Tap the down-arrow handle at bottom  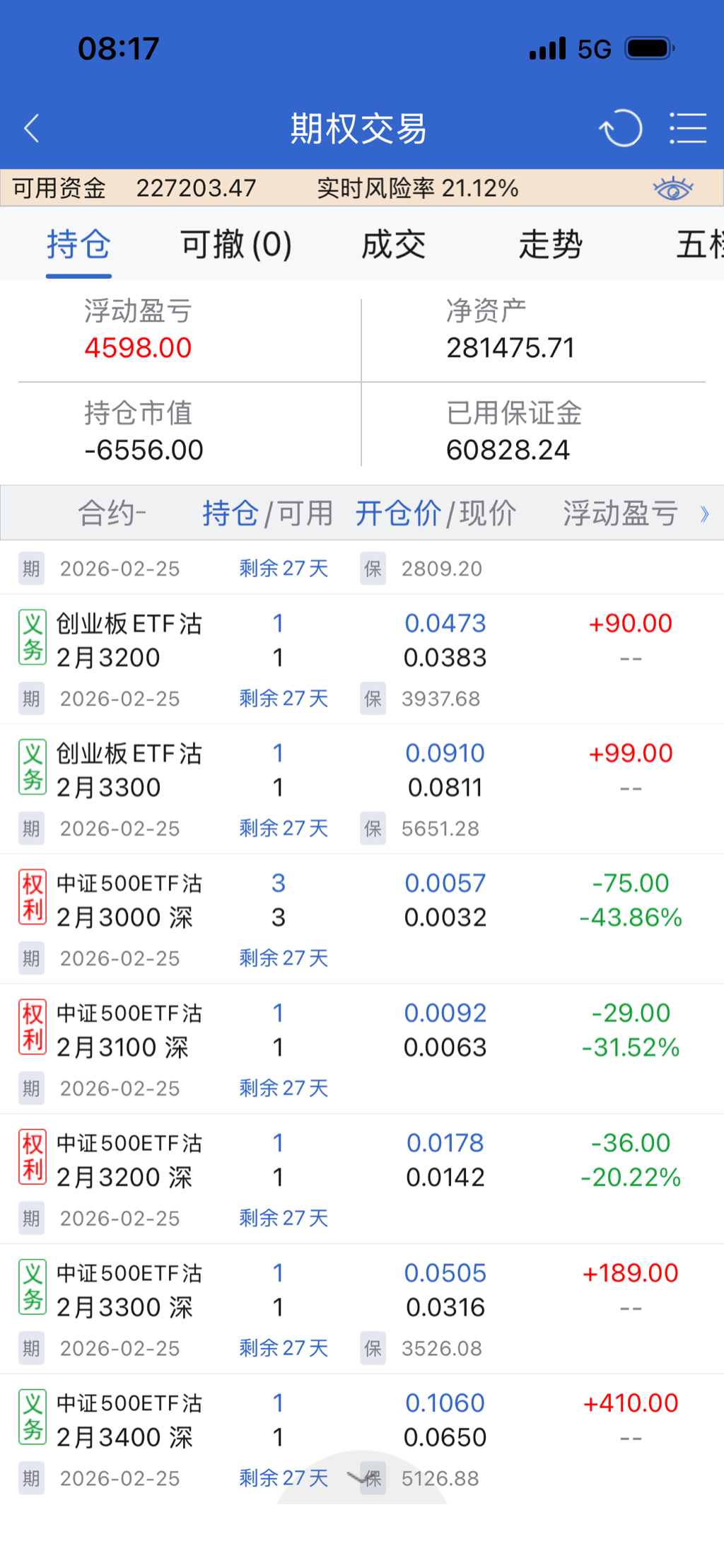tap(362, 1477)
